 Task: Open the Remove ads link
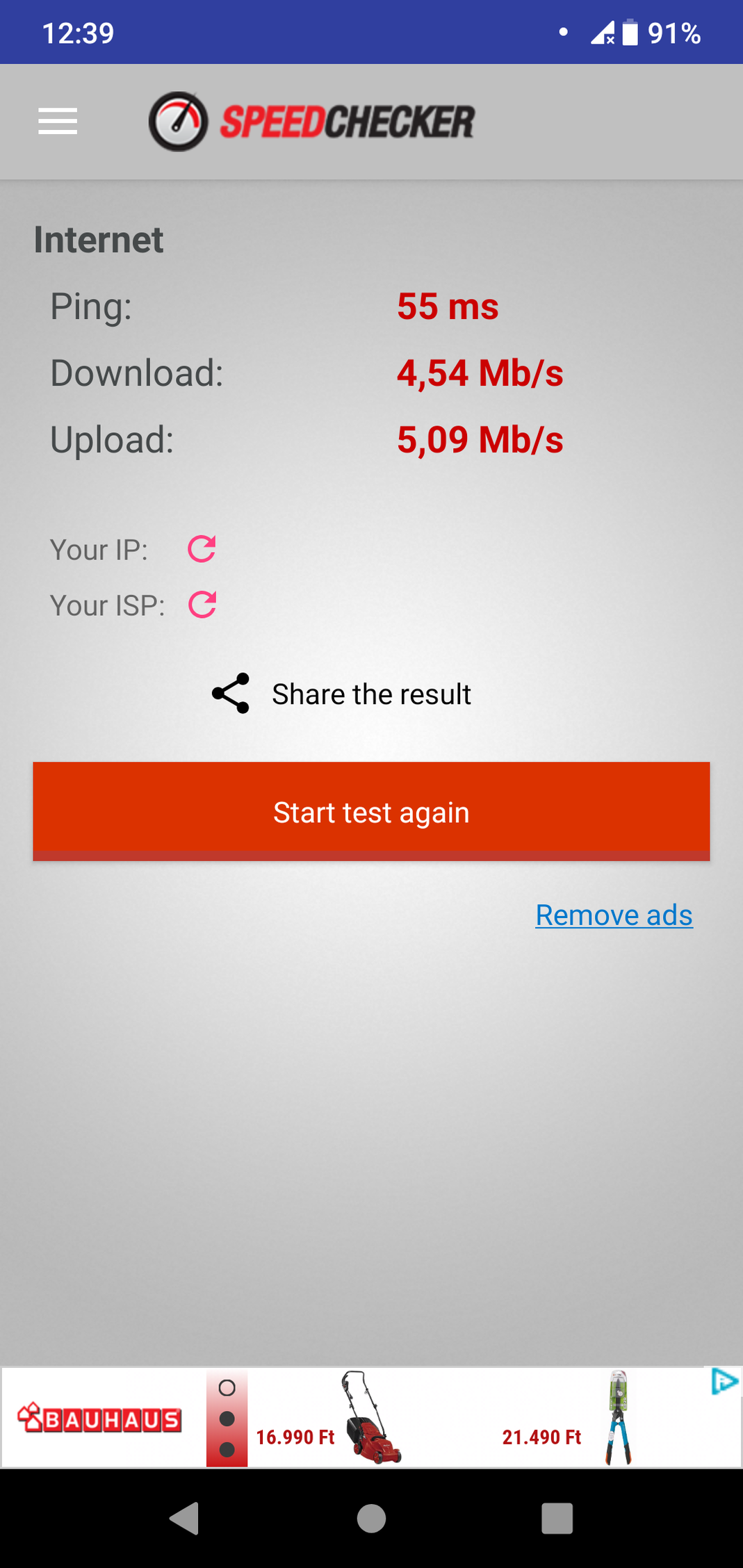click(x=614, y=915)
